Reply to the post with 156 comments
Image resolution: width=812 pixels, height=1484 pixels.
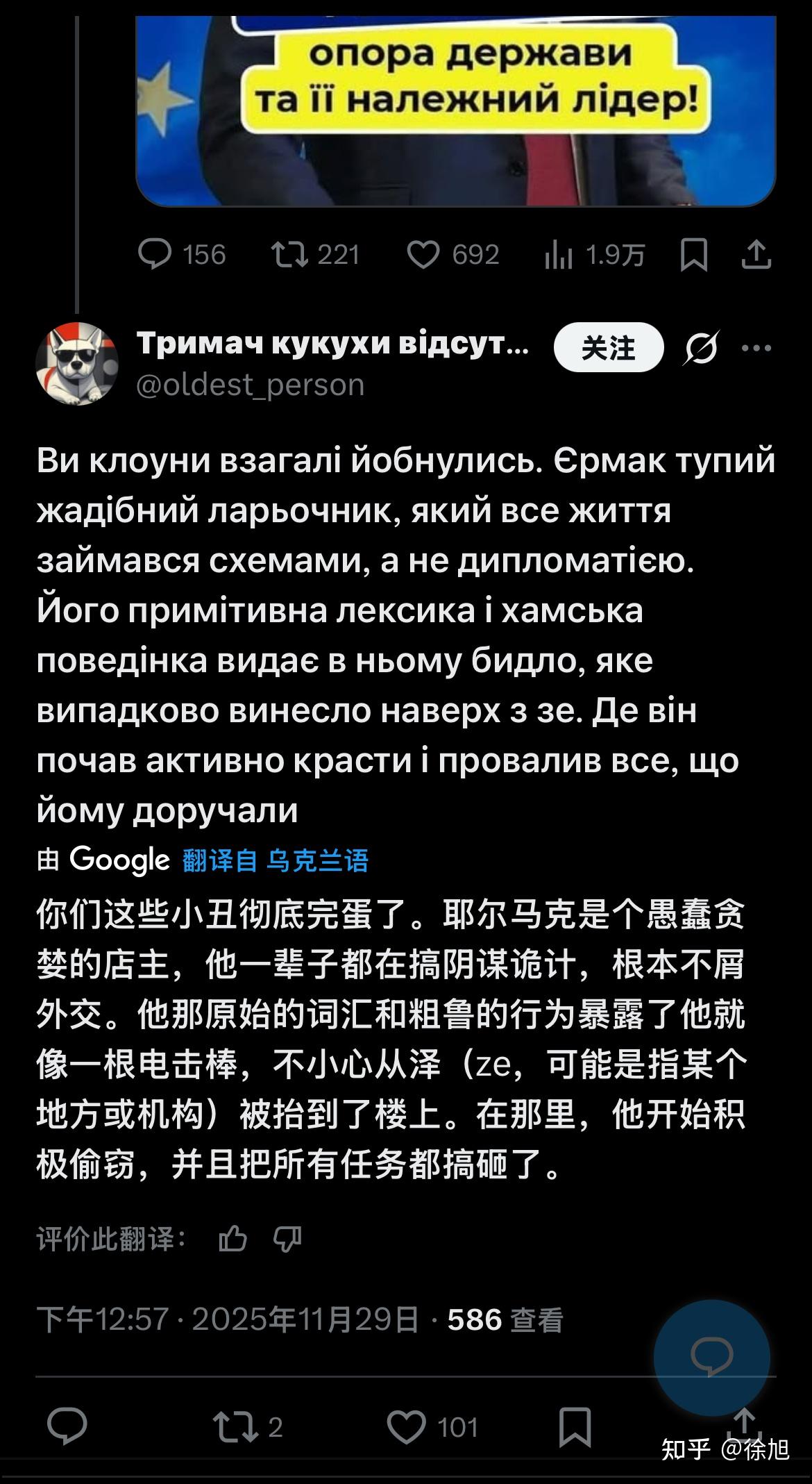155,254
